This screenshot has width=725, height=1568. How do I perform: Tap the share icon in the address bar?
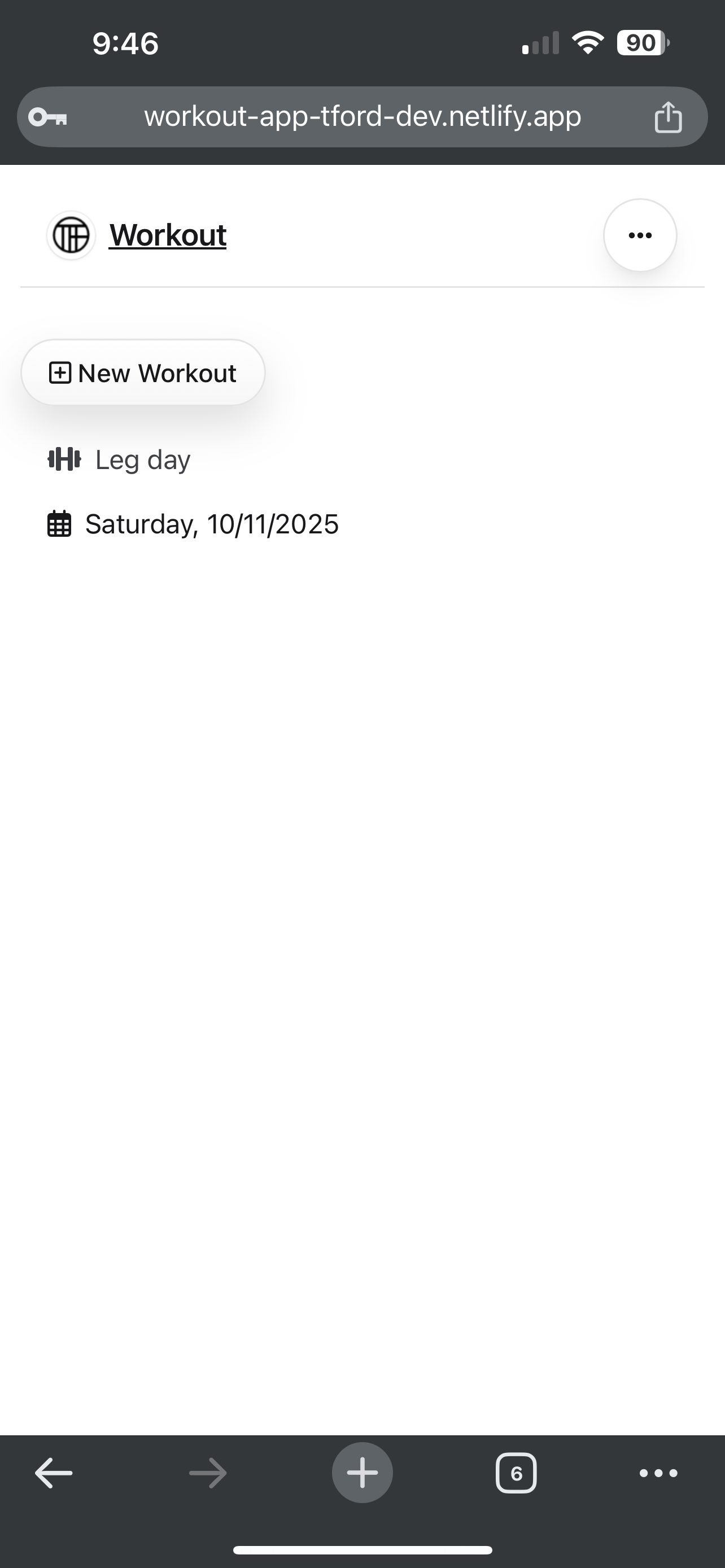pos(669,117)
